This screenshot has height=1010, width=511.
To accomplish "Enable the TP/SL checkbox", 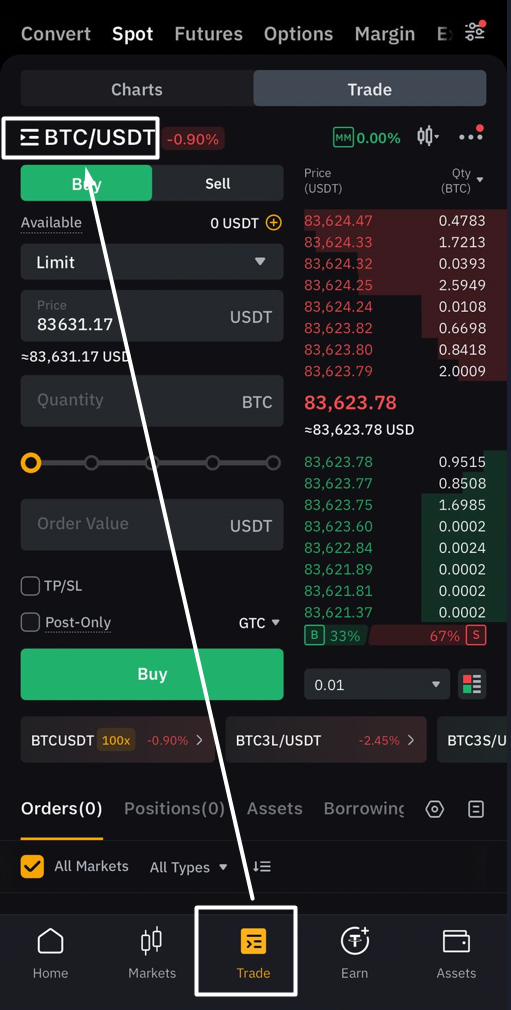I will (x=30, y=586).
